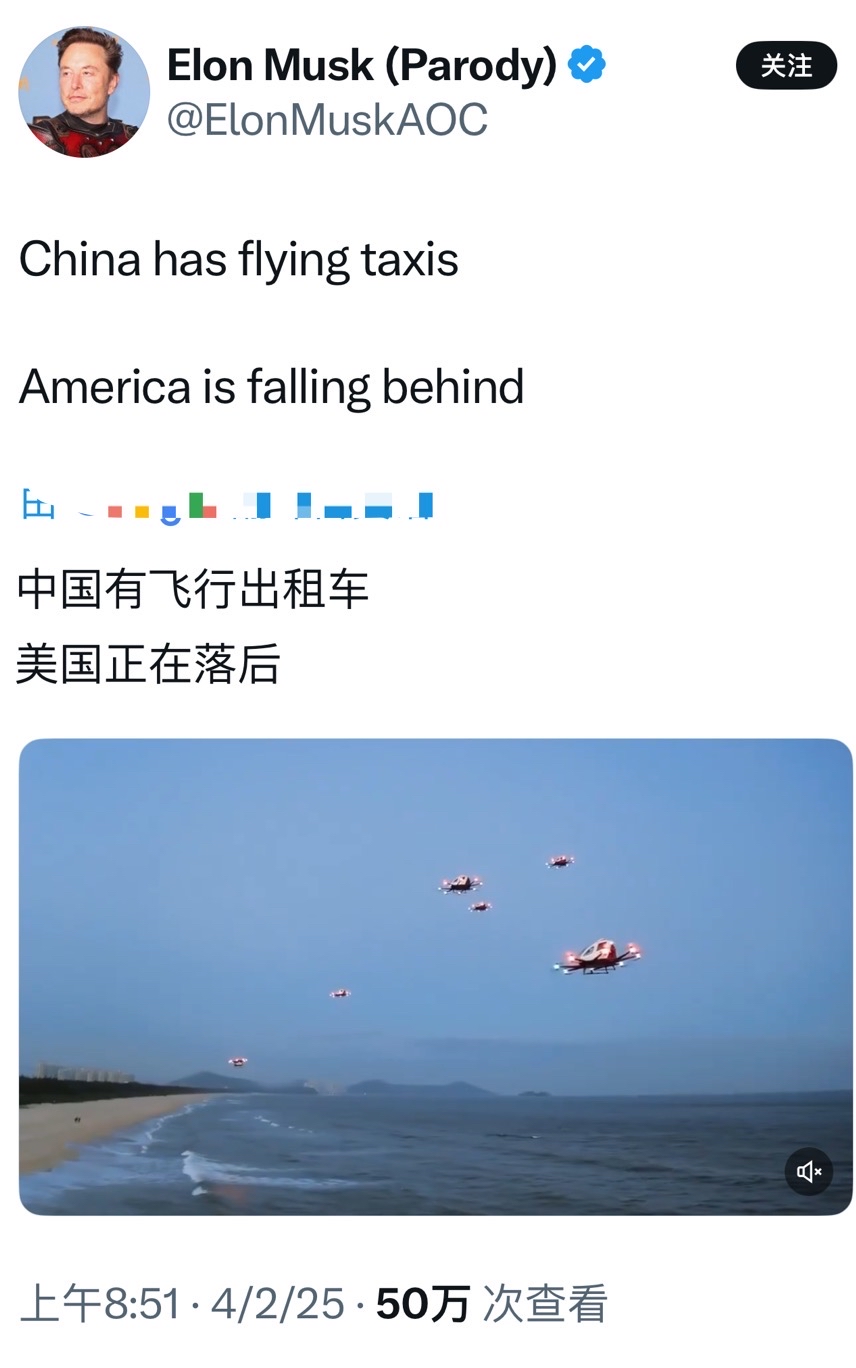Open Elon Musk (Parody) profile picture
The image size is (856, 1368).
84,92
